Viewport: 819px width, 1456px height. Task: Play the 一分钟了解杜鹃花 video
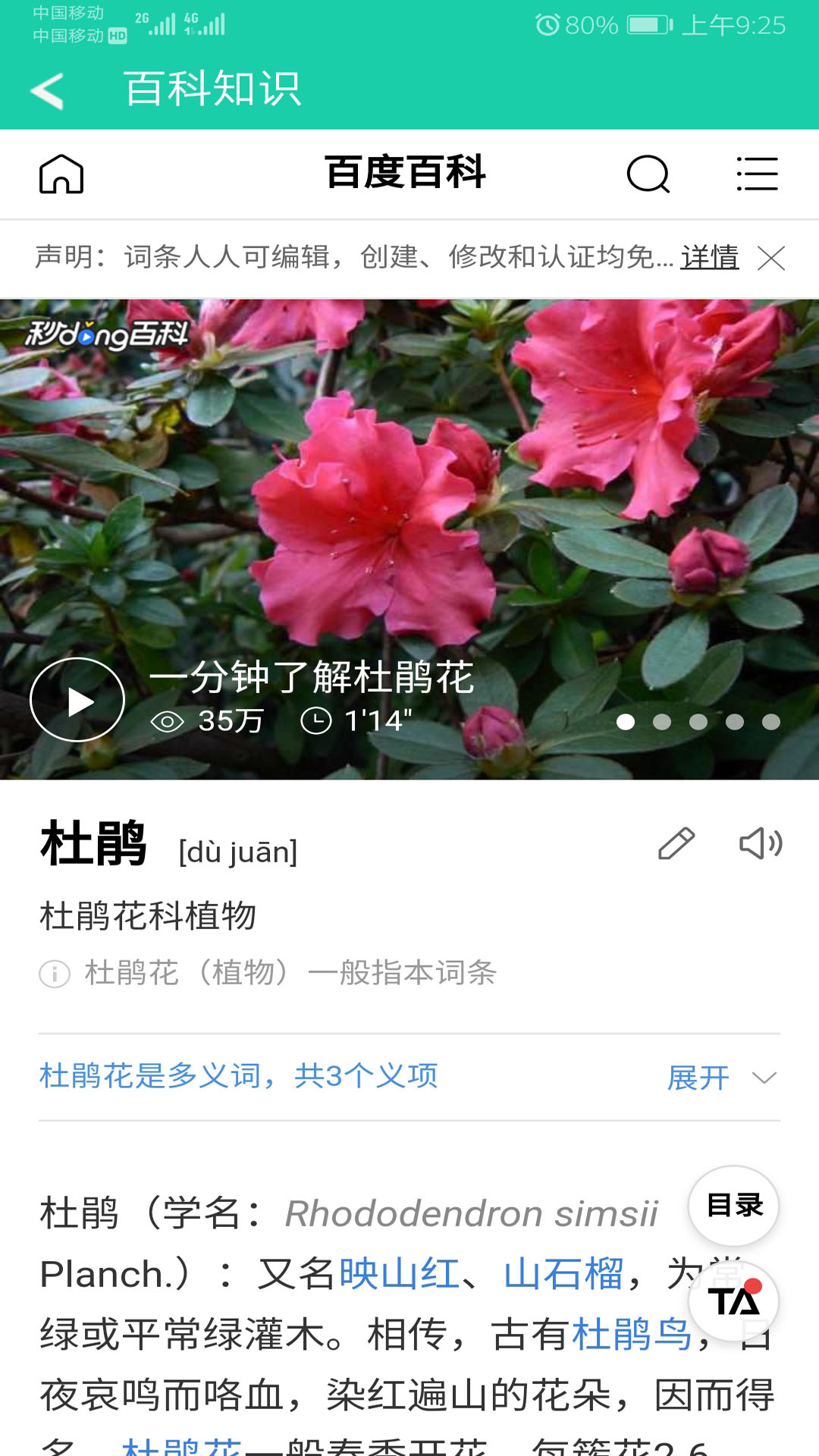point(77,700)
